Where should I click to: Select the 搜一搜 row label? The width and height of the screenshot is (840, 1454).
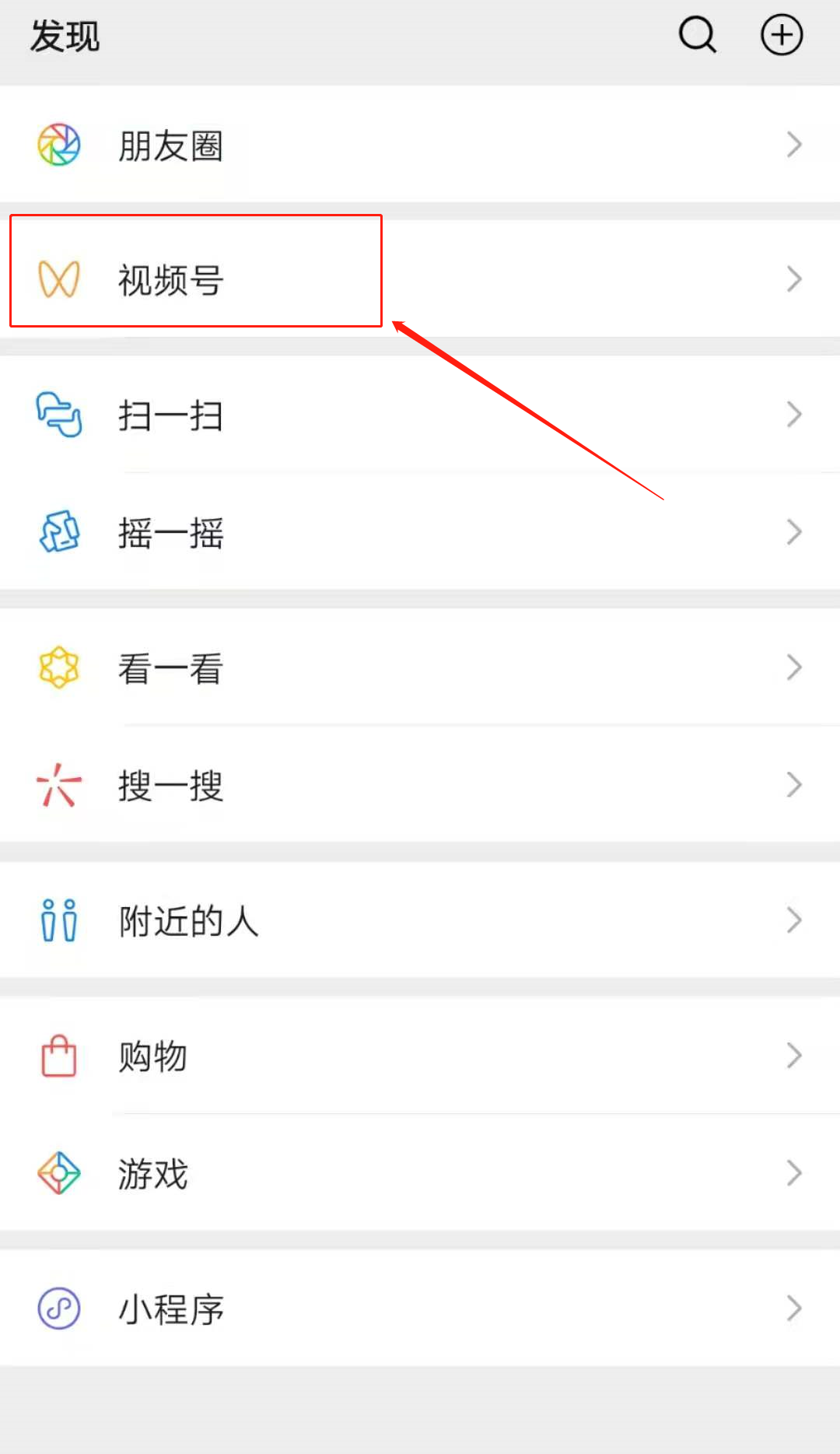coord(170,786)
